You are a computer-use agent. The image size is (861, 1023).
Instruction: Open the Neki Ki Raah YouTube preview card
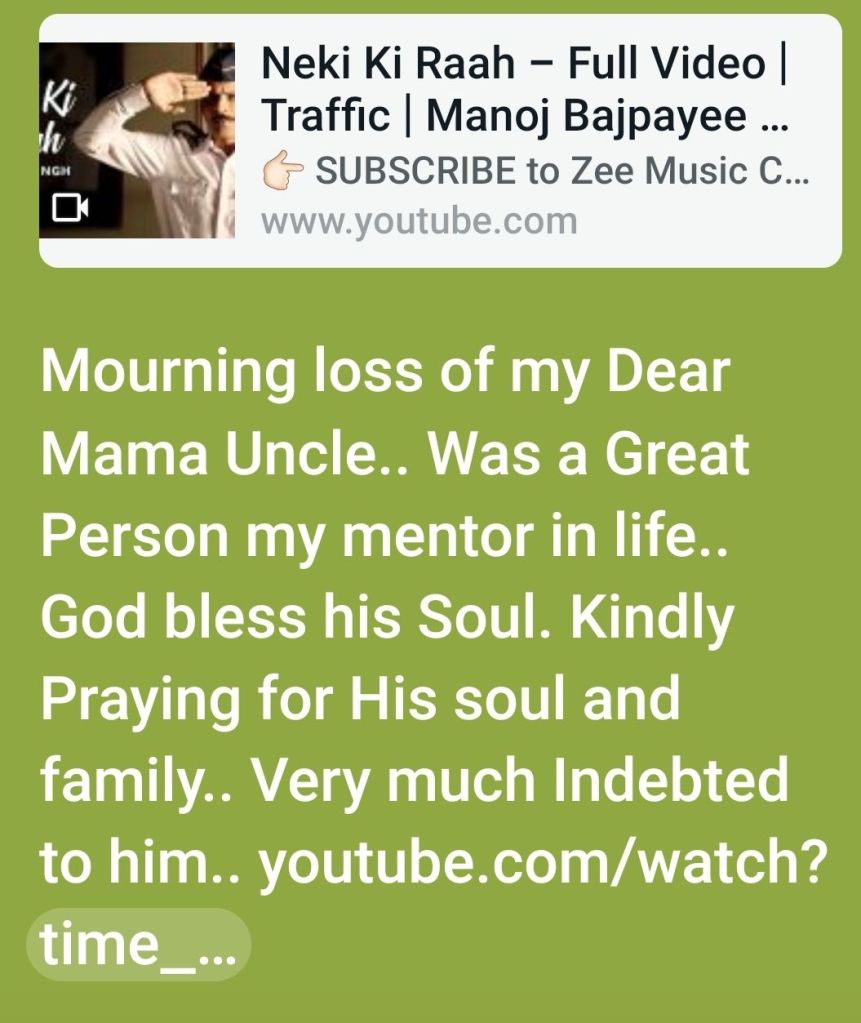(x=440, y=141)
